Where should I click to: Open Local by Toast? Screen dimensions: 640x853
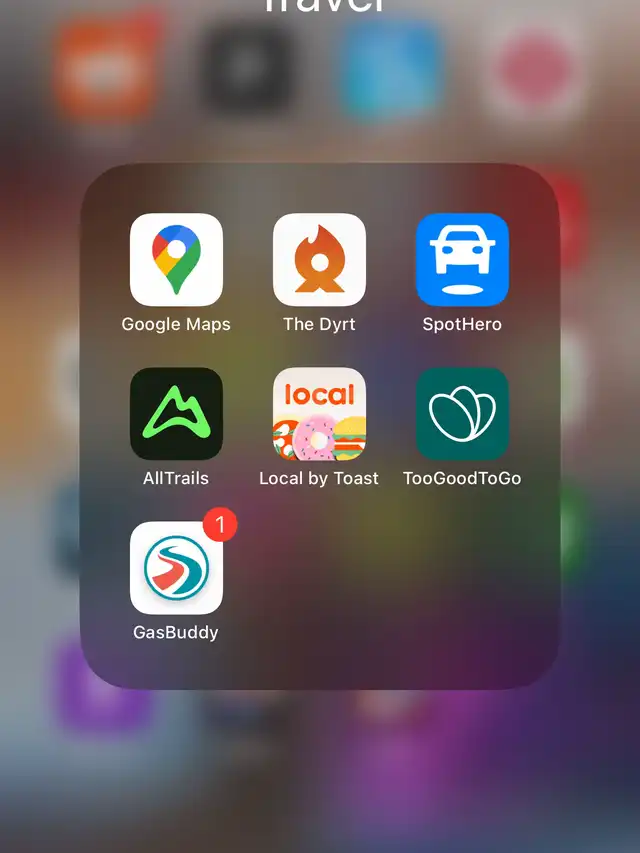click(x=319, y=413)
